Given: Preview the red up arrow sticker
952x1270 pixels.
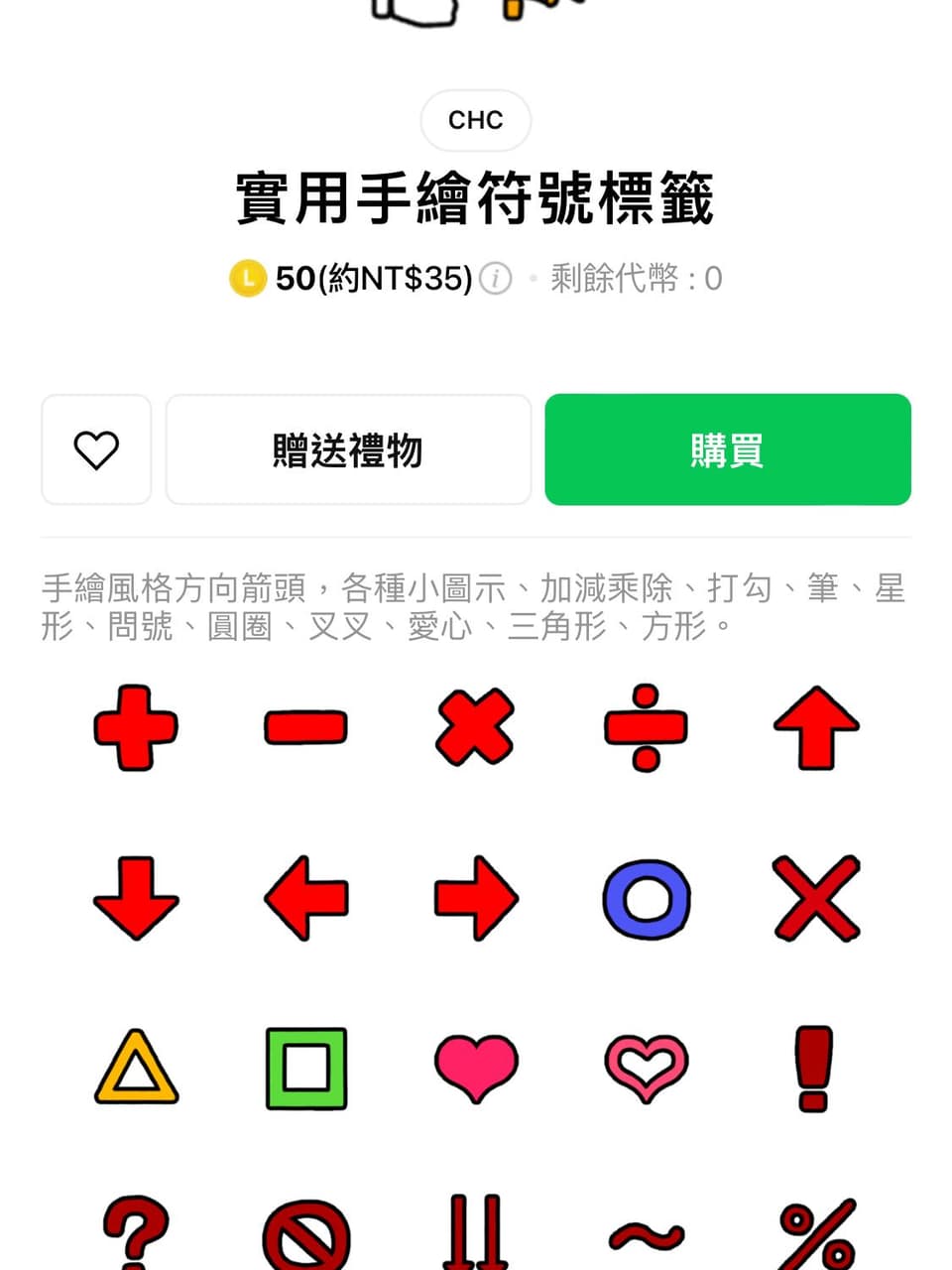Looking at the screenshot, I should (816, 727).
